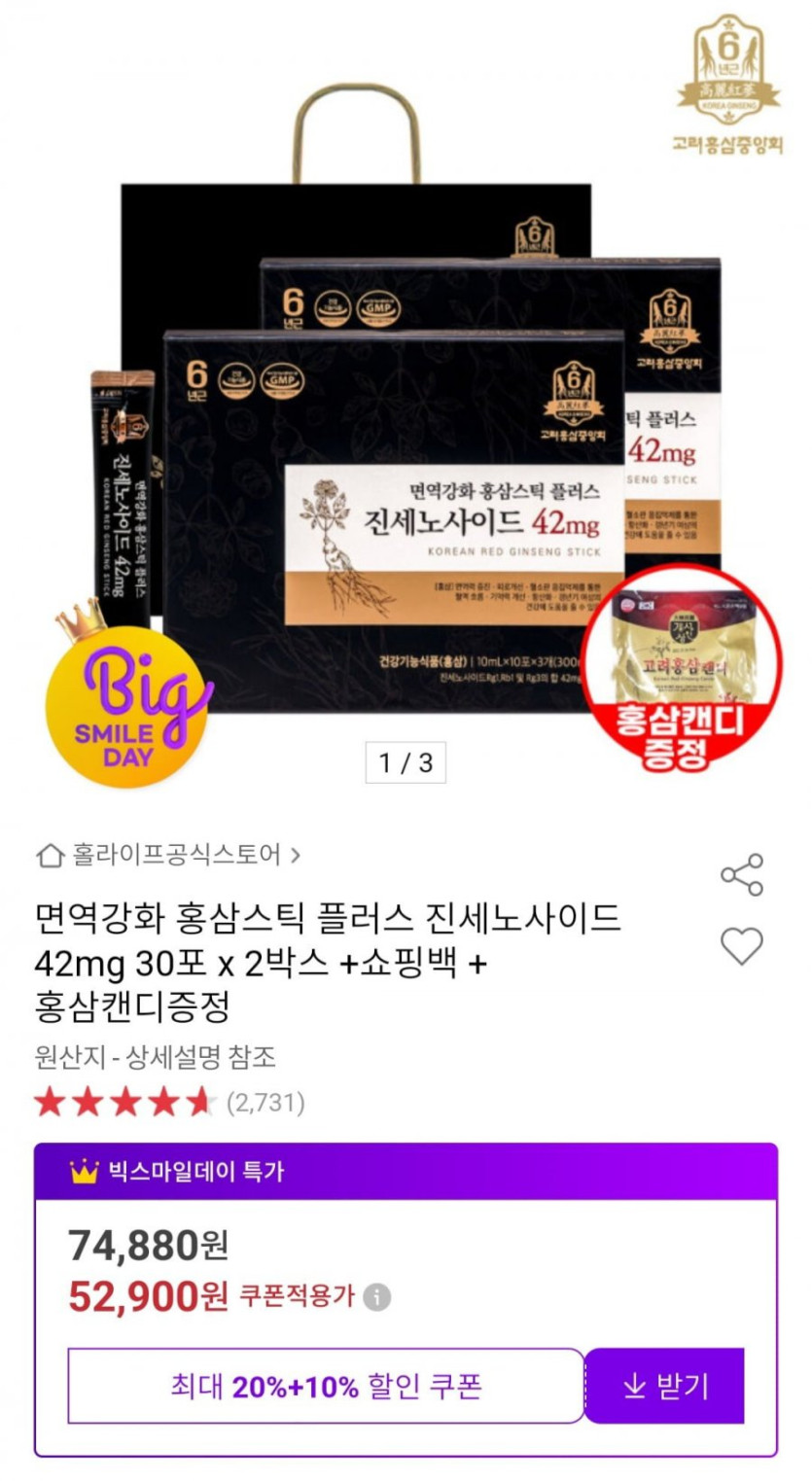The height and width of the screenshot is (1481, 812).
Task: Add product to wishlist with heart icon
Action: (742, 945)
